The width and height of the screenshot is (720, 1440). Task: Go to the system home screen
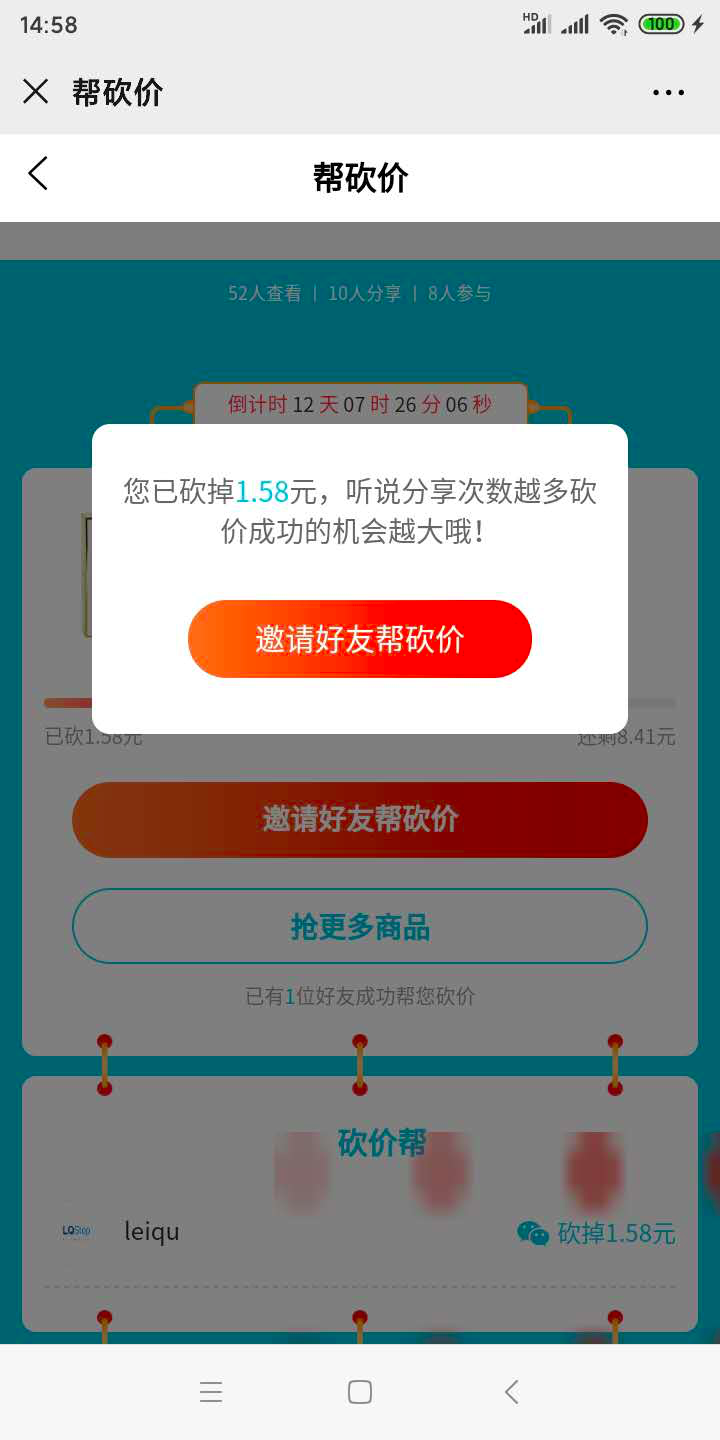[x=360, y=1391]
